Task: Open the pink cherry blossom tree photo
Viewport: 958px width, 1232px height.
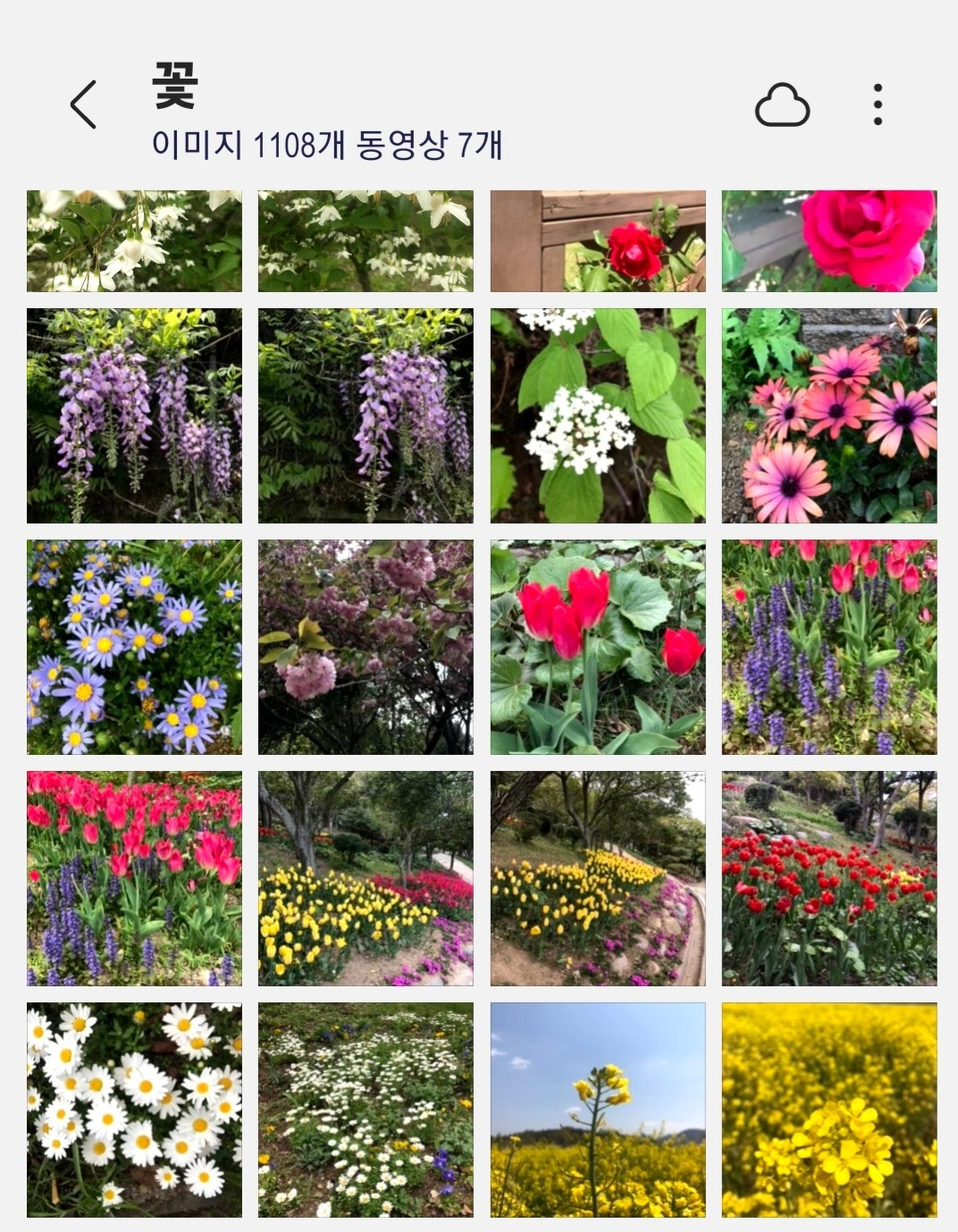Action: 366,647
